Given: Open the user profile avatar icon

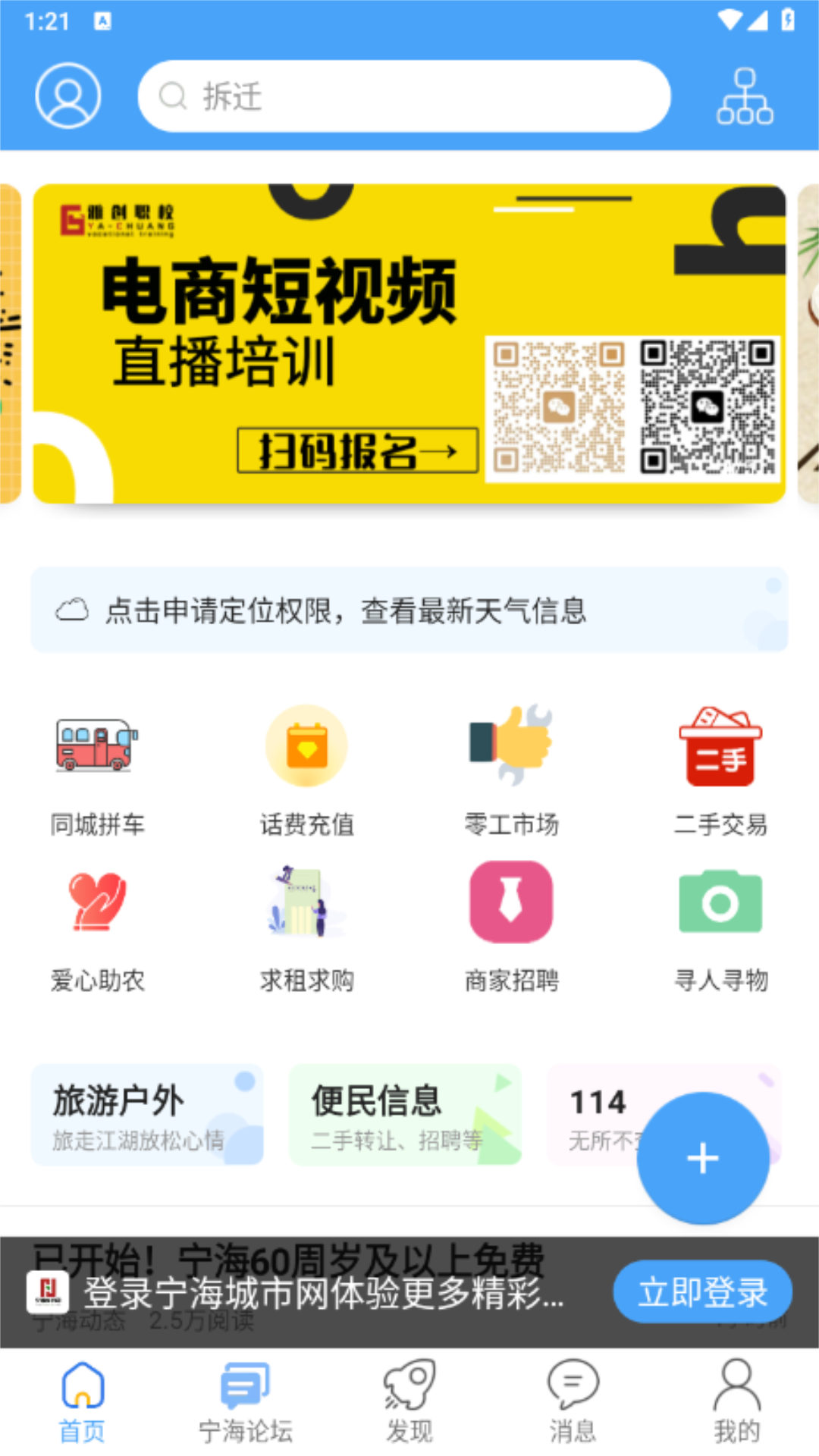Looking at the screenshot, I should pos(67,96).
